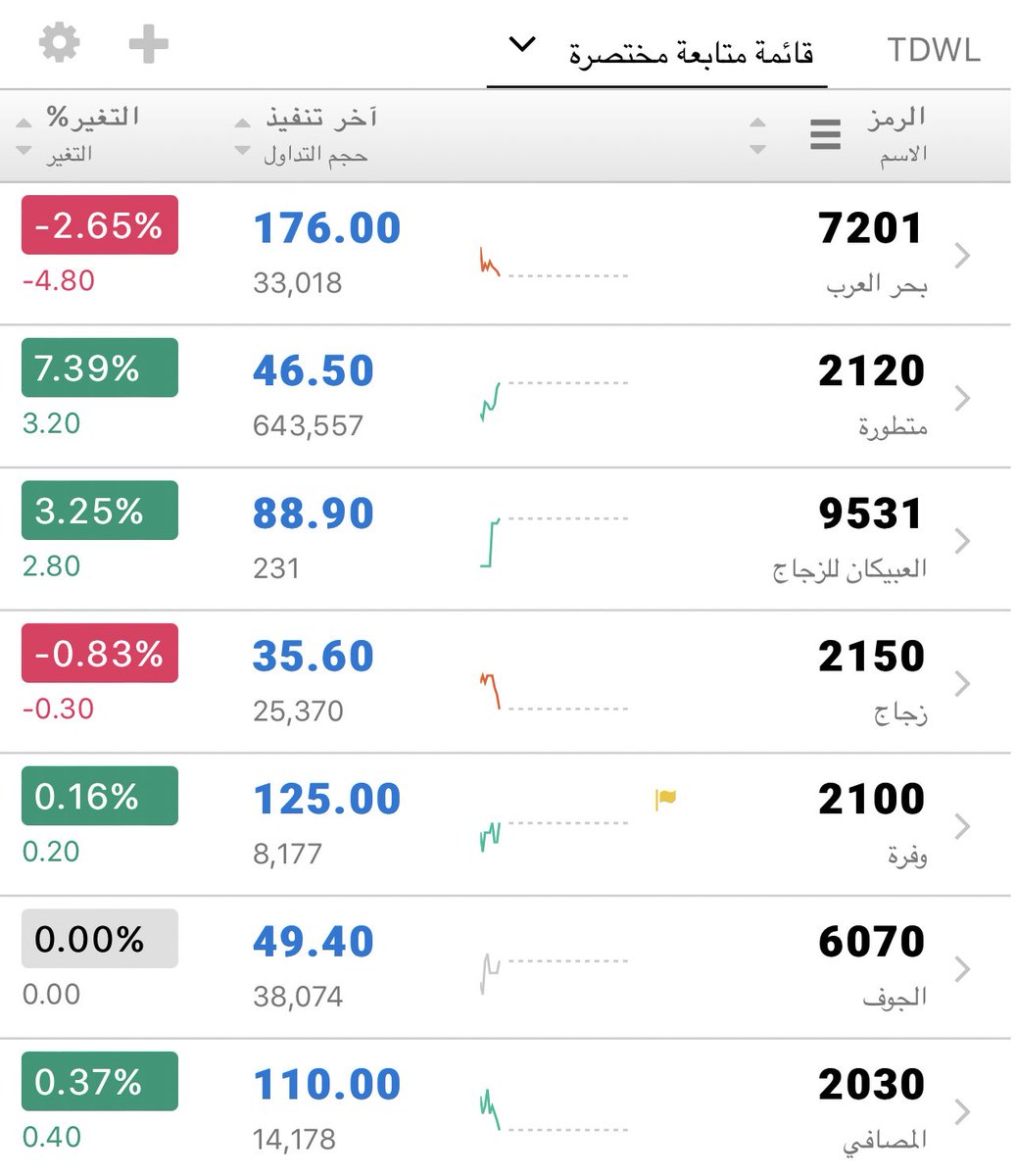The height and width of the screenshot is (1176, 1017).
Task: Tap the yellow flag on row 2100
Action: (665, 800)
